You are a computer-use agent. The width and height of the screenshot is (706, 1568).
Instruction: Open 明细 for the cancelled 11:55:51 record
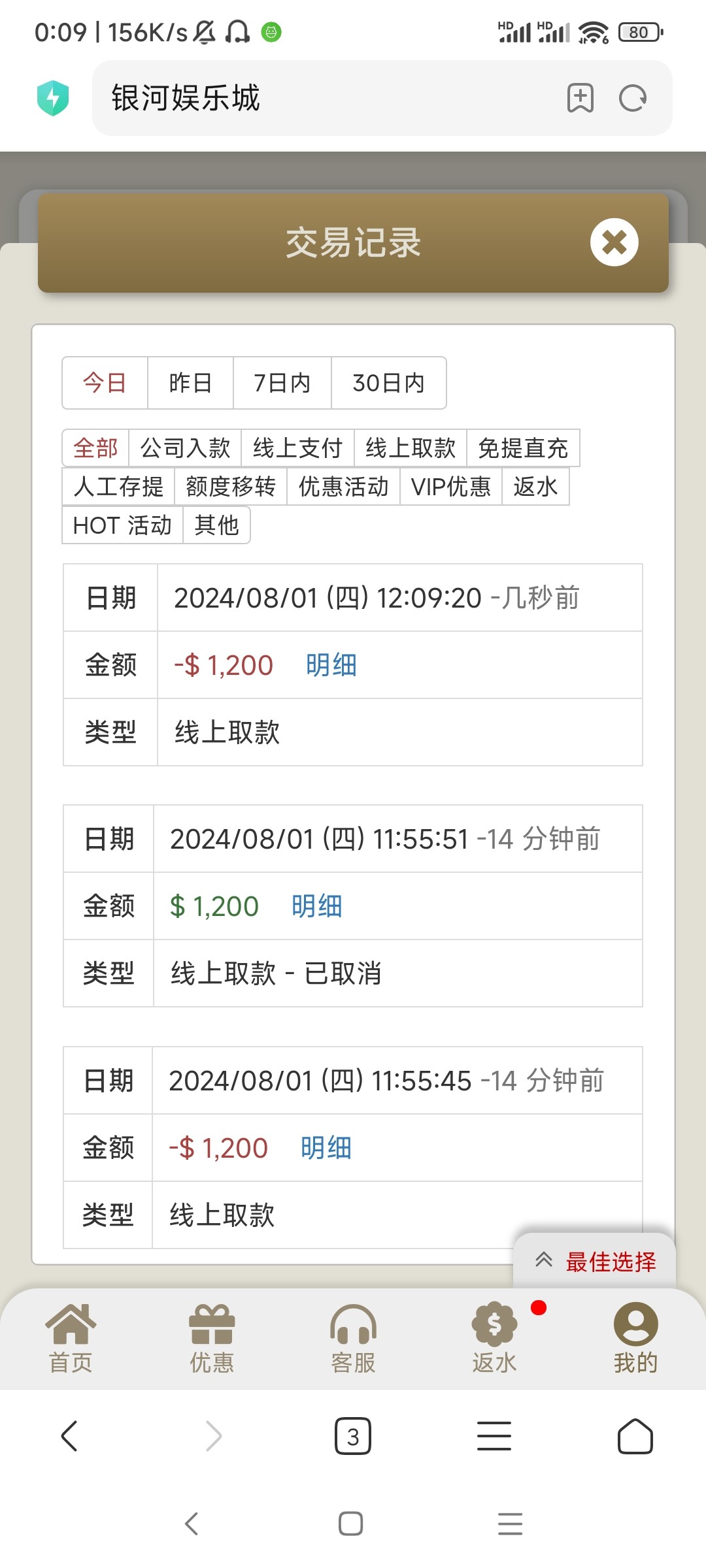(x=317, y=906)
